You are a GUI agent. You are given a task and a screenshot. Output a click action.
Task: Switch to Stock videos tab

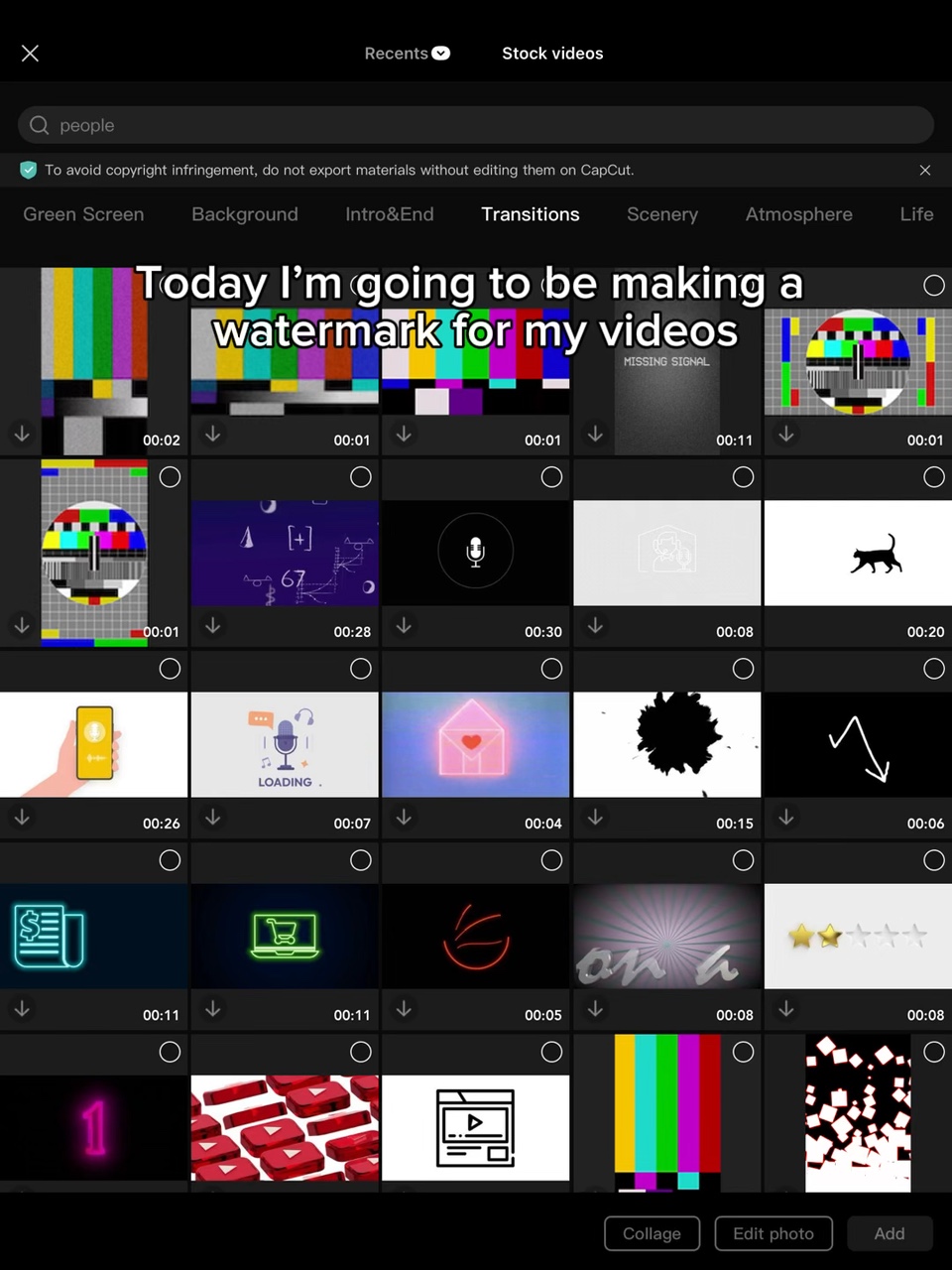point(552,54)
